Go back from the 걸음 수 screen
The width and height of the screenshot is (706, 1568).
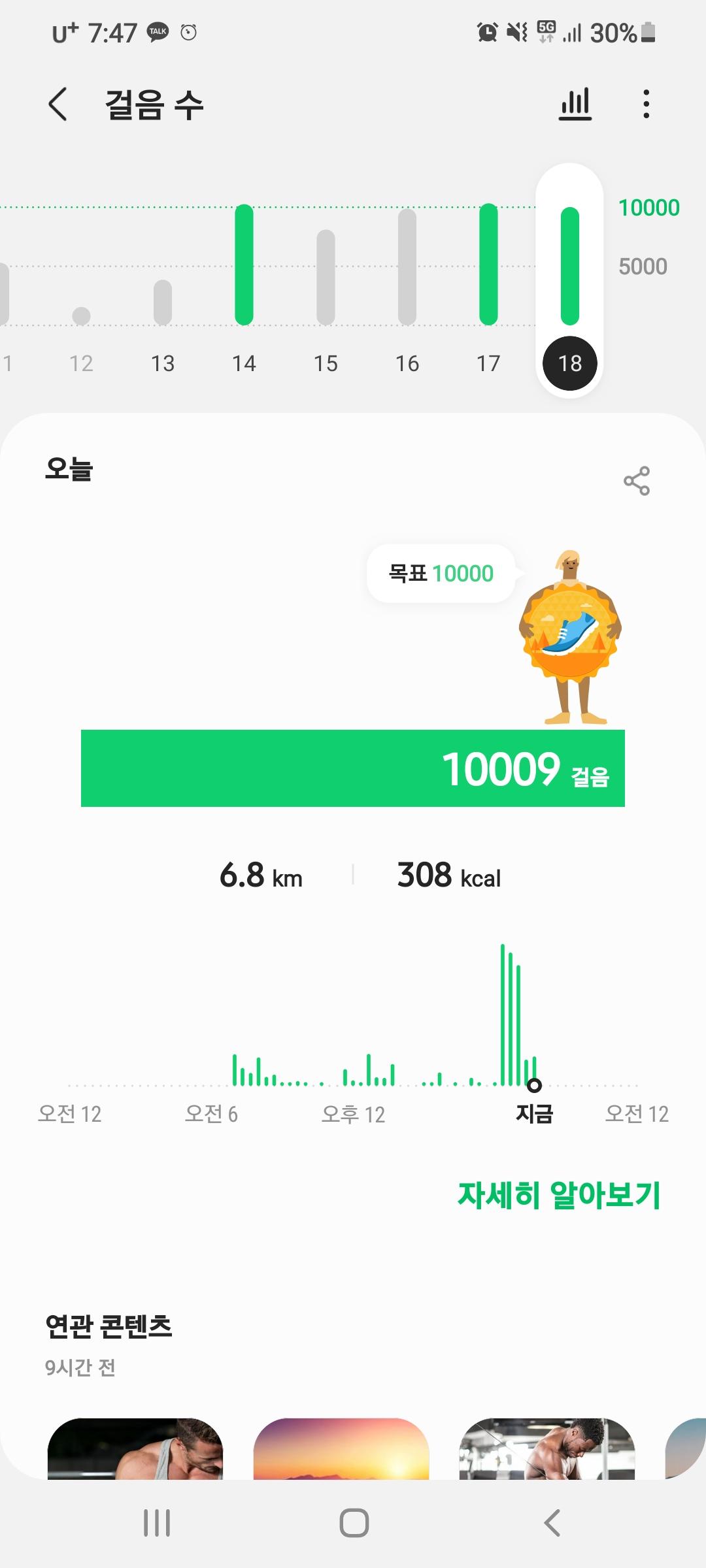[58, 105]
